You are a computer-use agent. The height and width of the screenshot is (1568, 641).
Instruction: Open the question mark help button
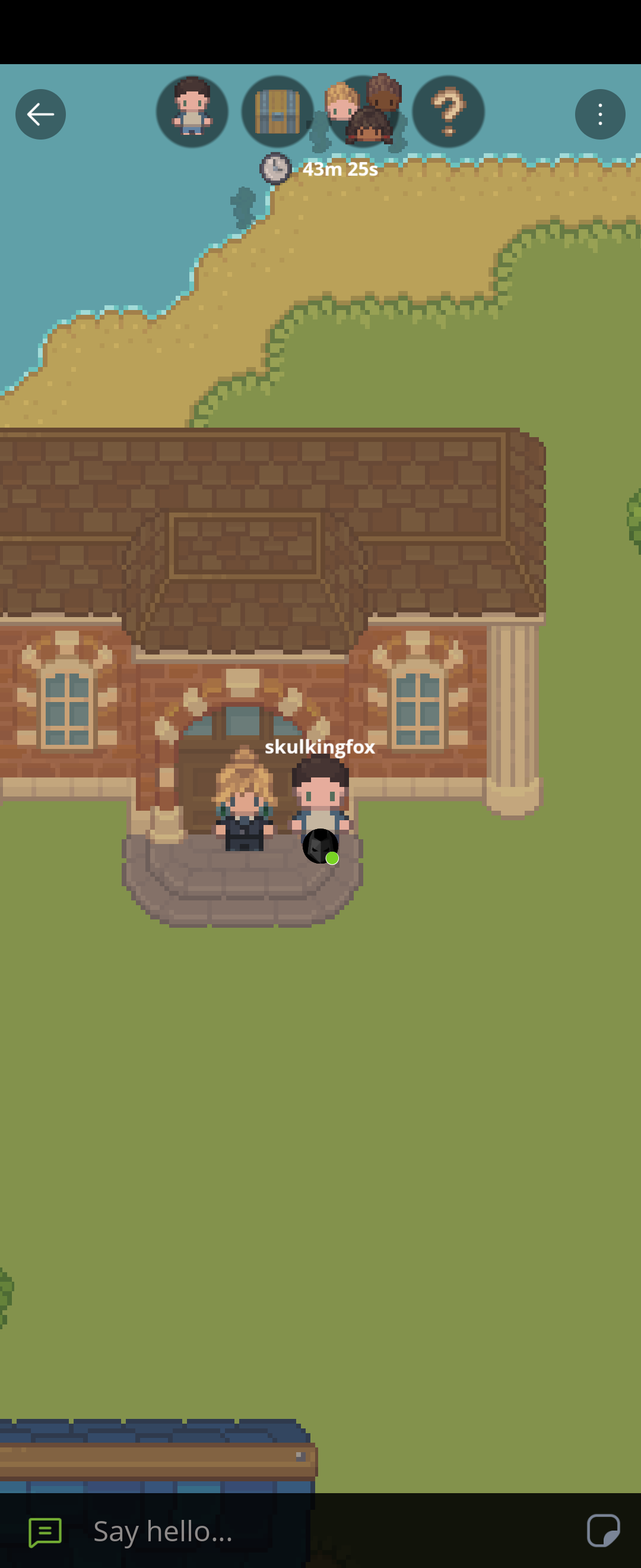[x=448, y=112]
